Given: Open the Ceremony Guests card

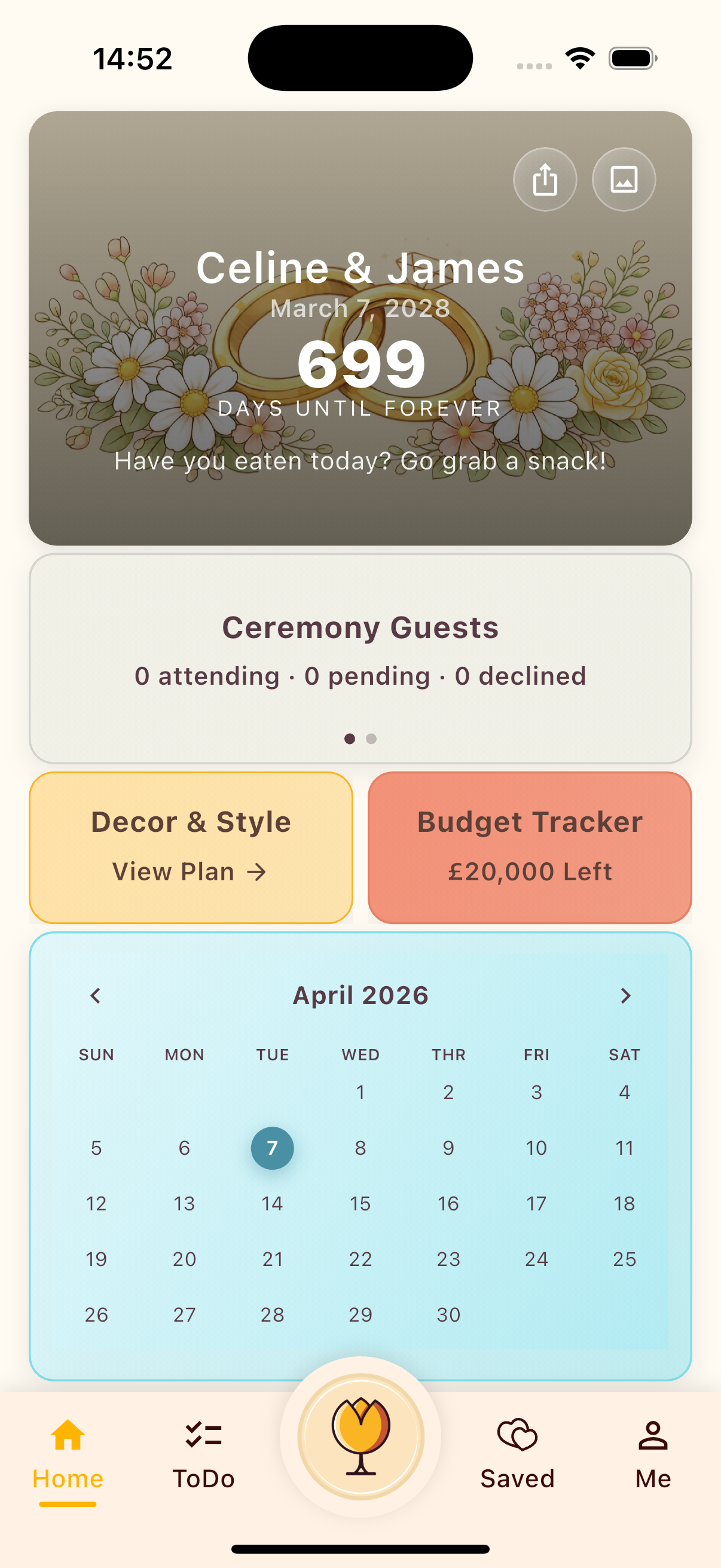Looking at the screenshot, I should [x=360, y=651].
